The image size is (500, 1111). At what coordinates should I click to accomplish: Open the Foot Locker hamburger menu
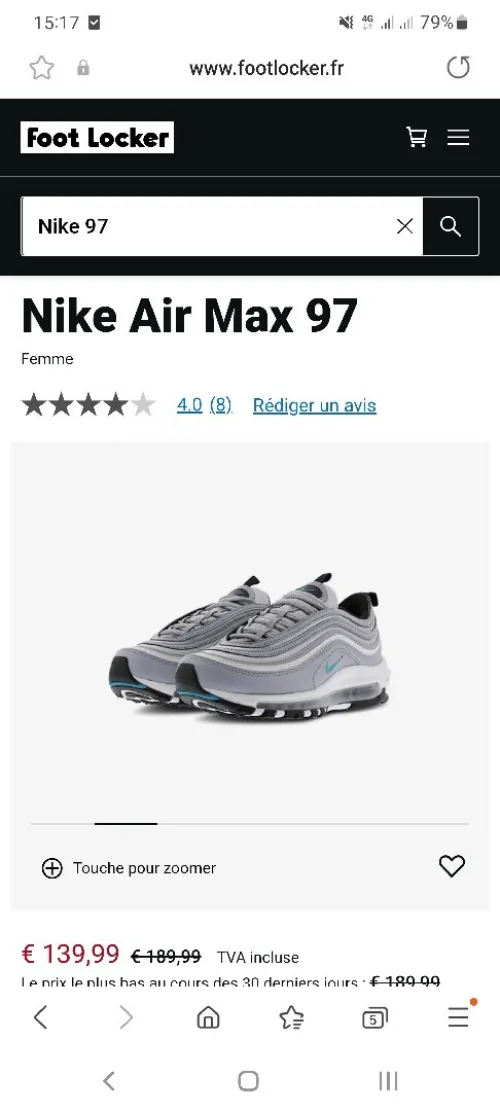458,137
